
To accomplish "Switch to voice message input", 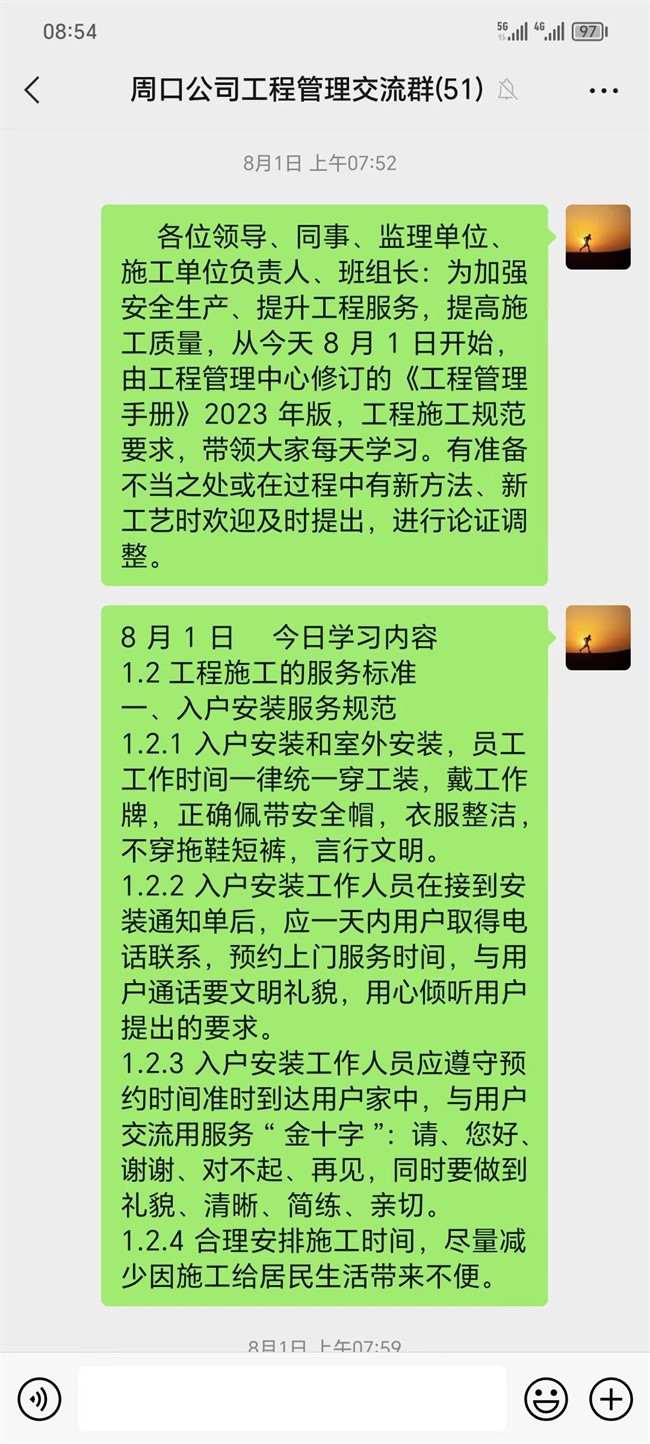I will 39,1398.
